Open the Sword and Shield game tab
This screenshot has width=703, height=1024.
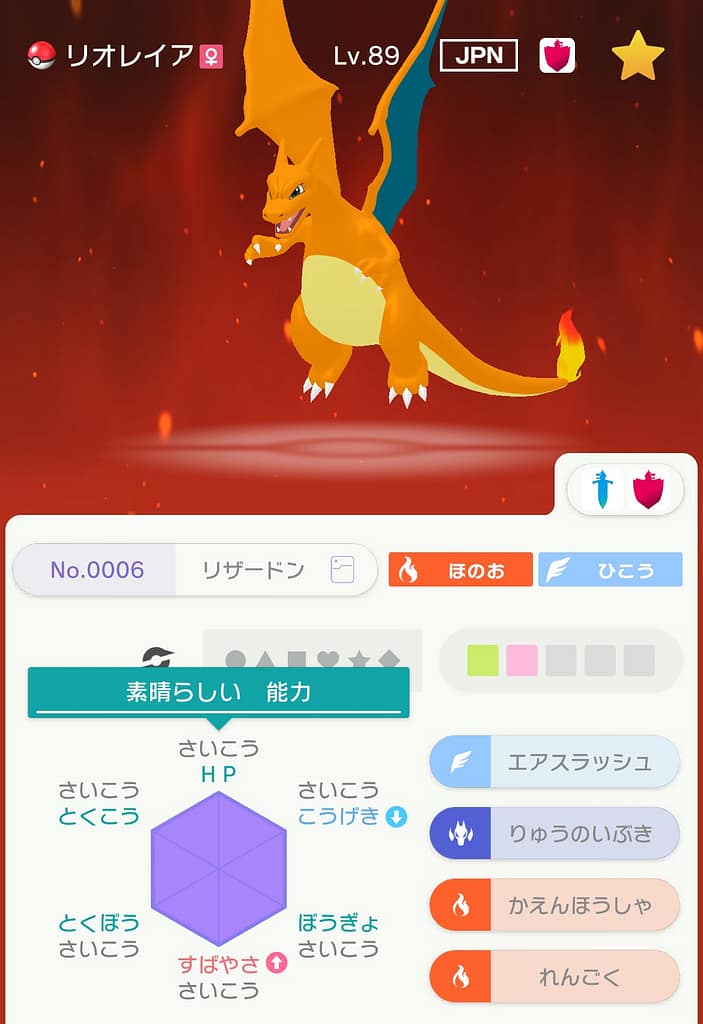[625, 490]
